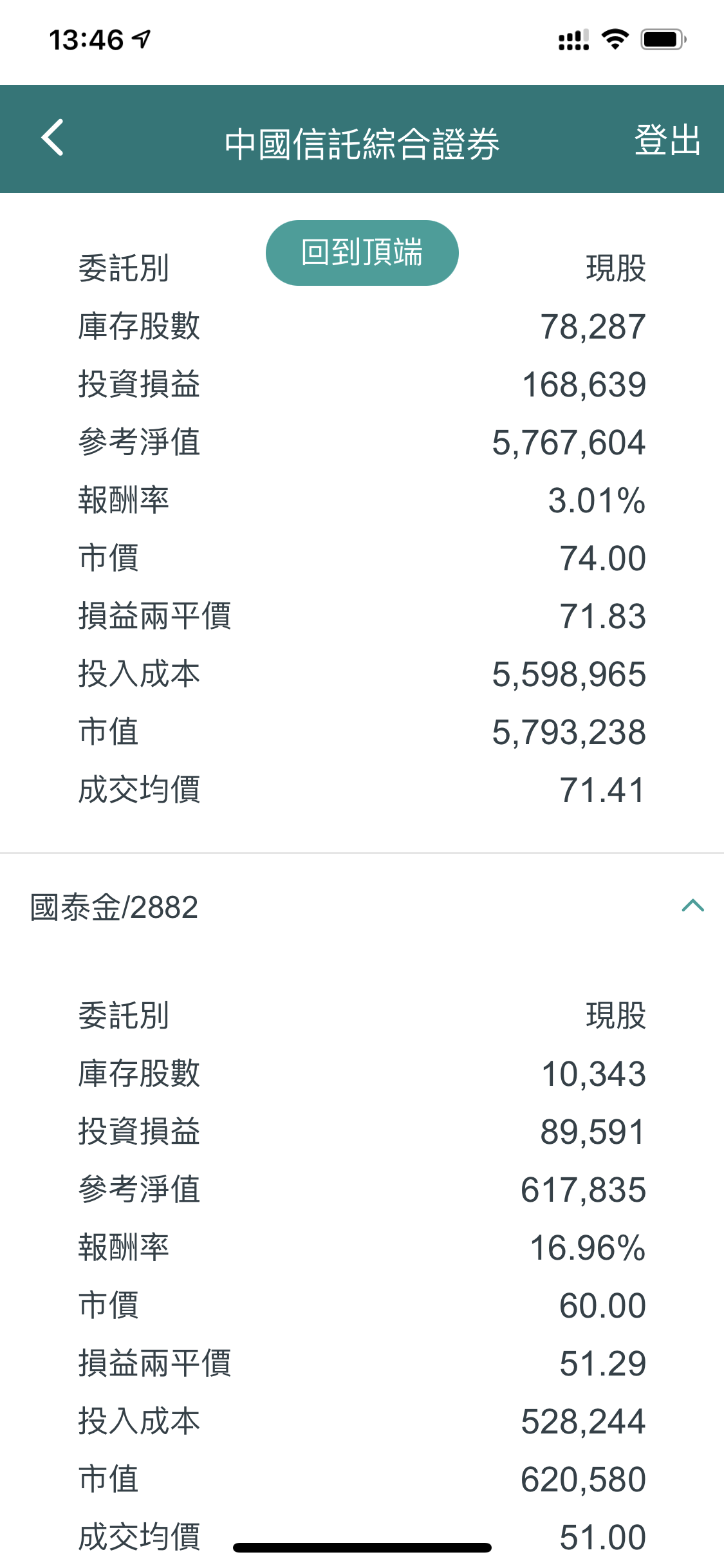
Task: Go back using the header arrow
Action: (53, 138)
